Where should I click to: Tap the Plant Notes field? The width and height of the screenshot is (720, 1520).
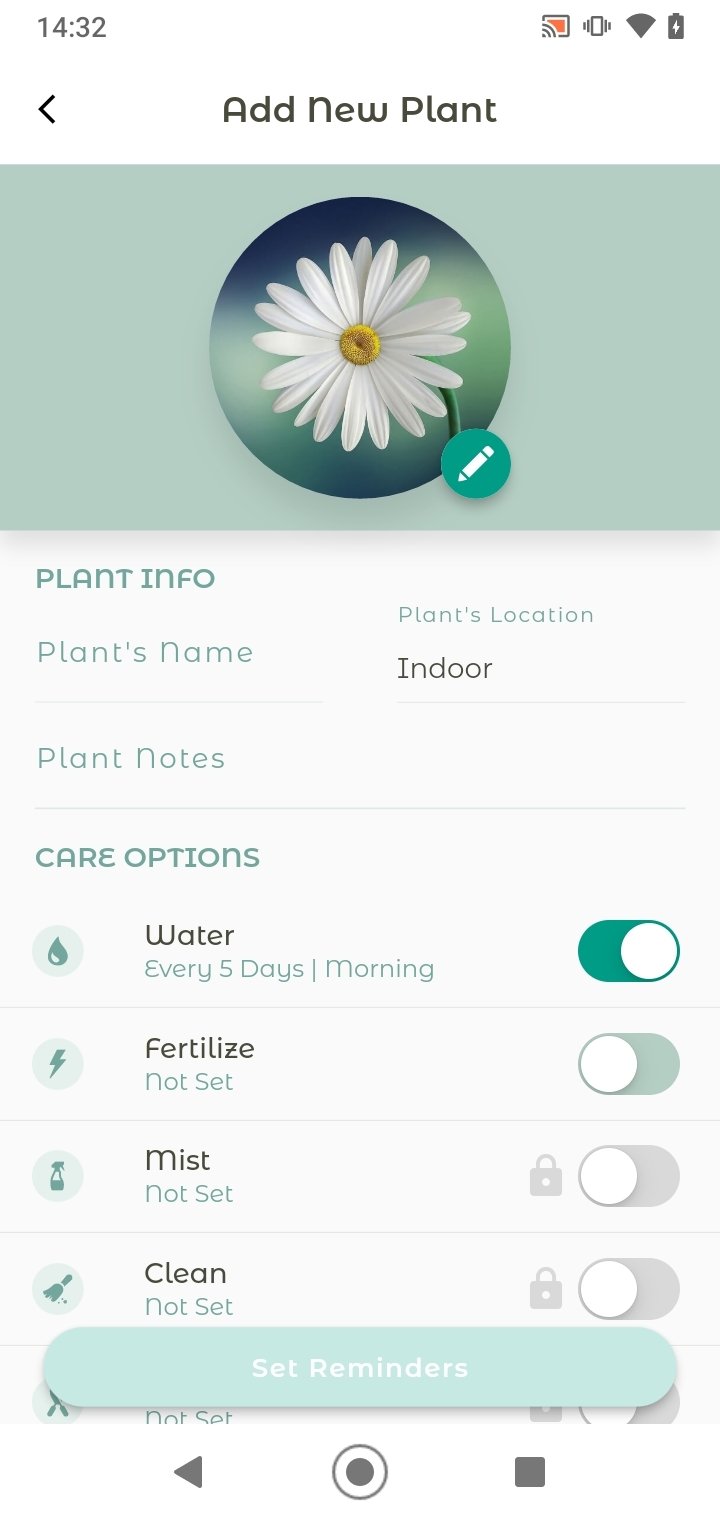360,759
